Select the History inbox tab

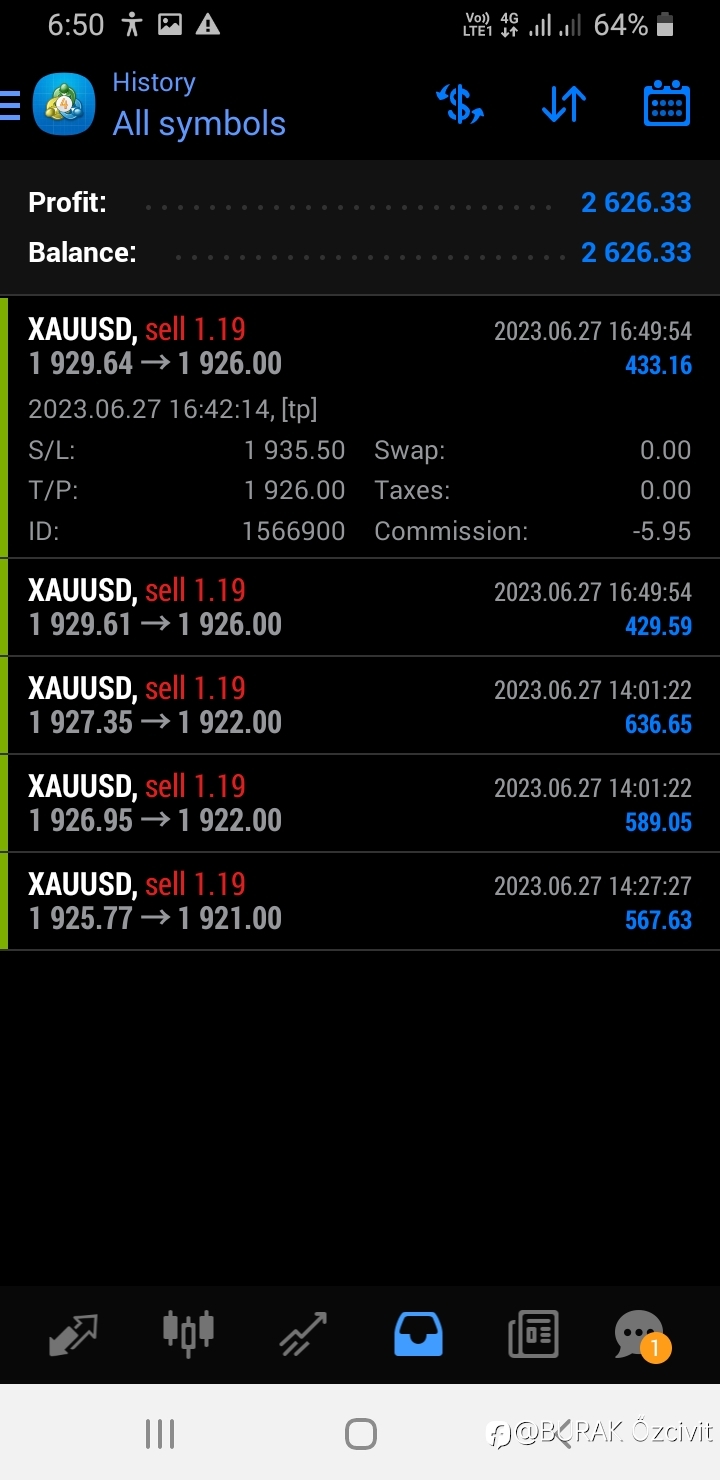(418, 1334)
